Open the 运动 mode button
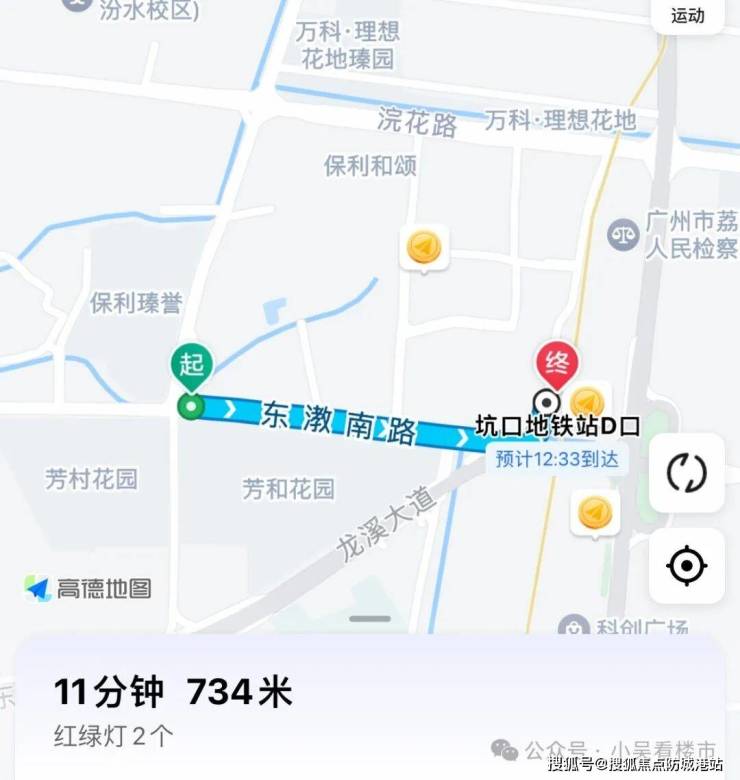This screenshot has height=780, width=740. pos(687,15)
